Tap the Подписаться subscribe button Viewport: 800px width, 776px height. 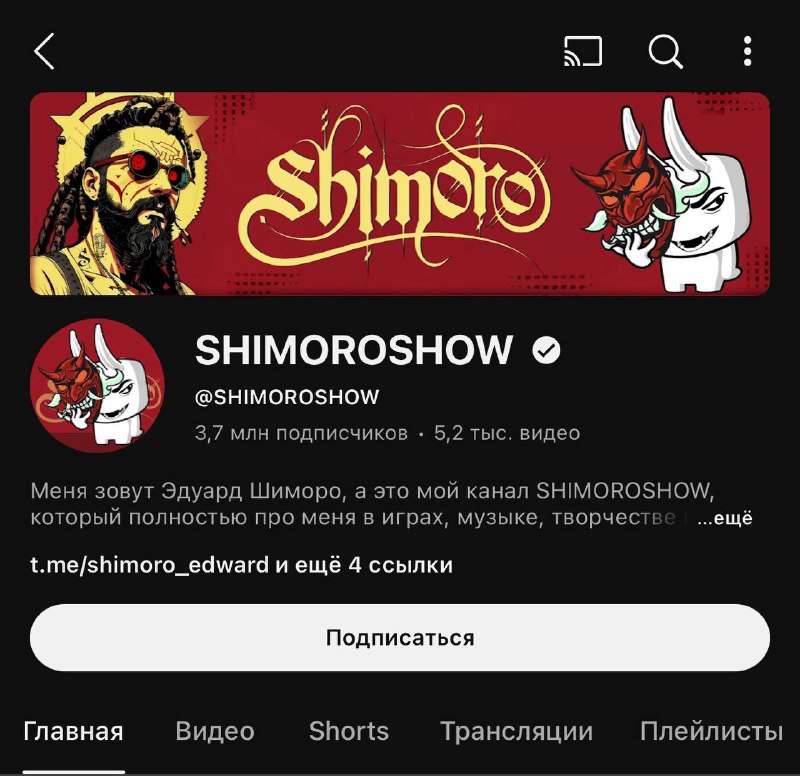click(400, 637)
